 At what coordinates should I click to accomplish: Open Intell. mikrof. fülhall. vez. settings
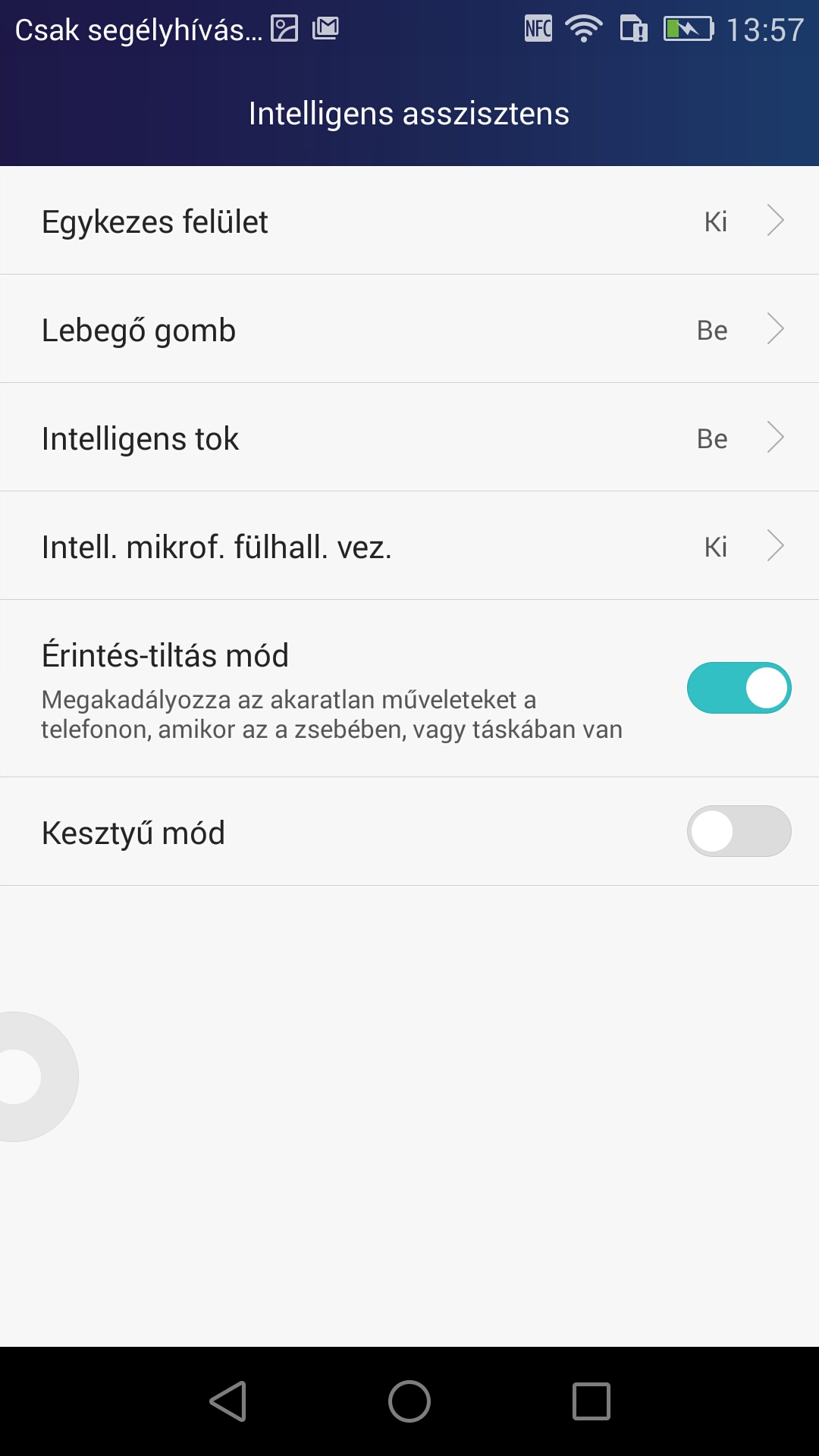[x=409, y=546]
